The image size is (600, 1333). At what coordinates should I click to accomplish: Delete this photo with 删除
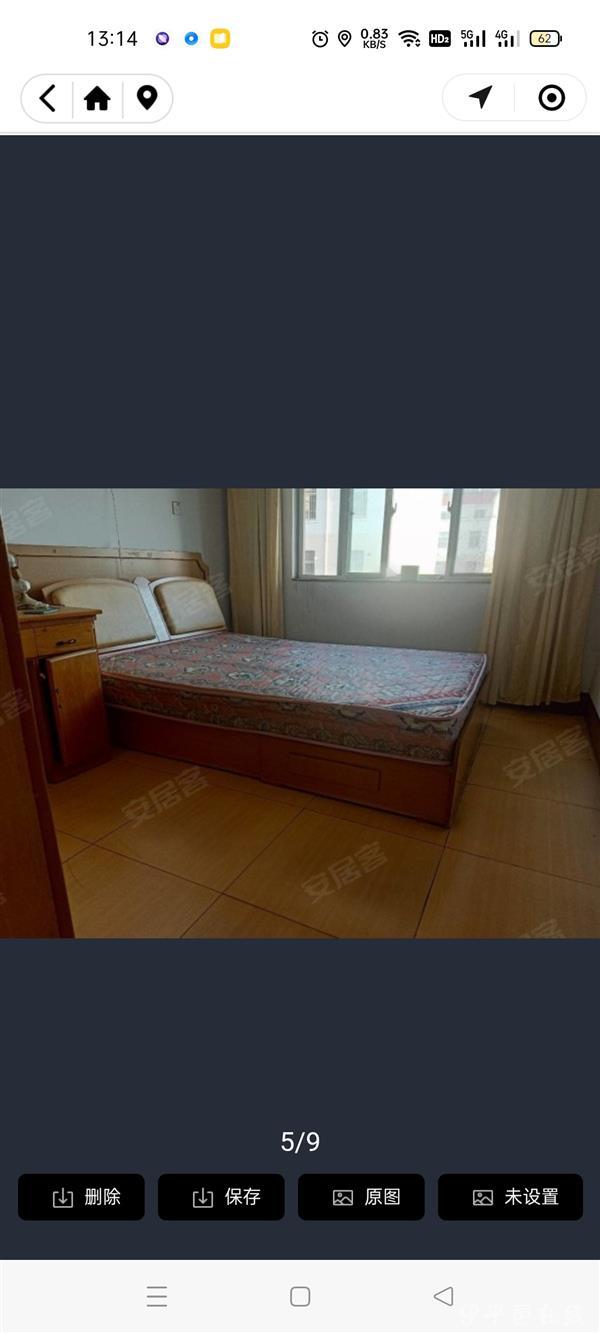(x=82, y=1197)
